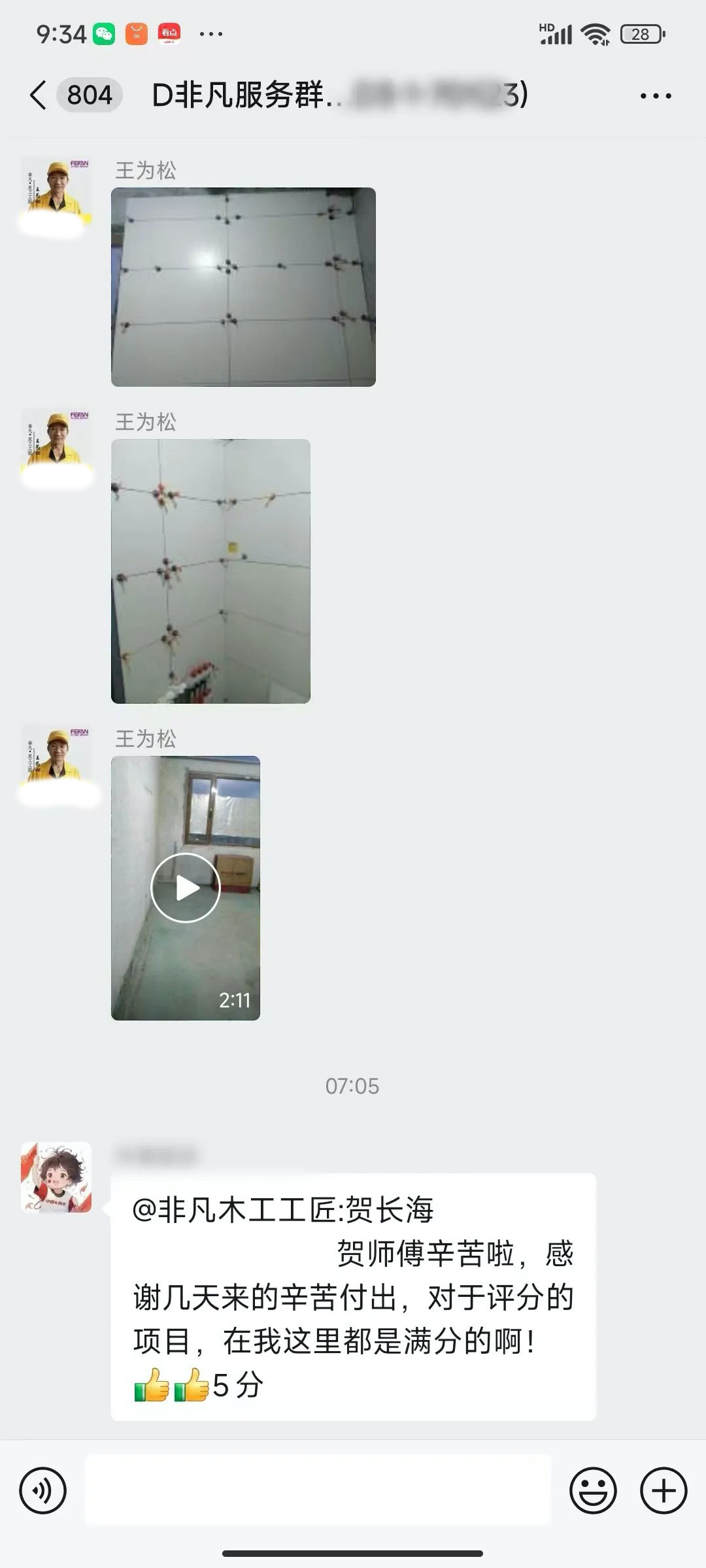
Task: View the tall tiled corner photo
Action: coord(210,571)
